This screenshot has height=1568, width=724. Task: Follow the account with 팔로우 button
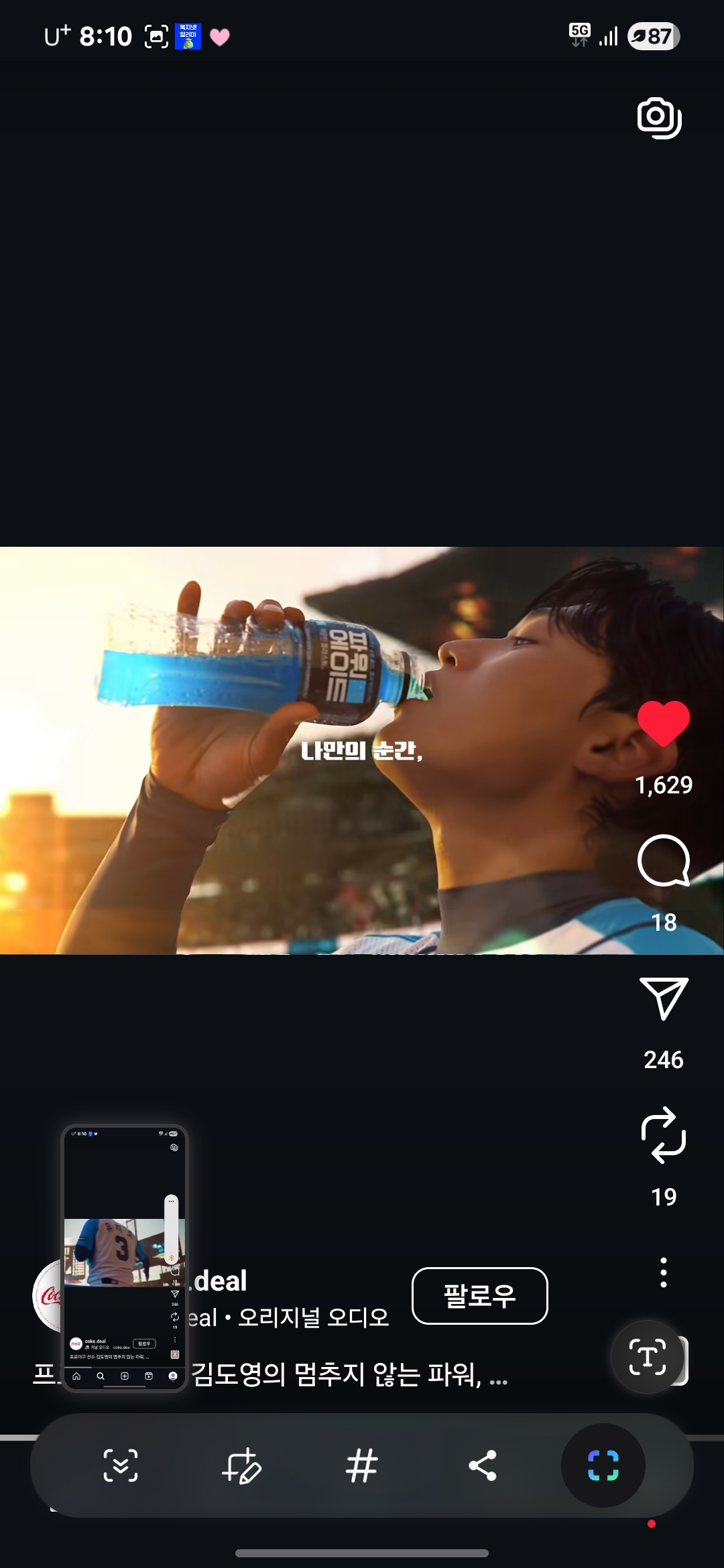[479, 1295]
